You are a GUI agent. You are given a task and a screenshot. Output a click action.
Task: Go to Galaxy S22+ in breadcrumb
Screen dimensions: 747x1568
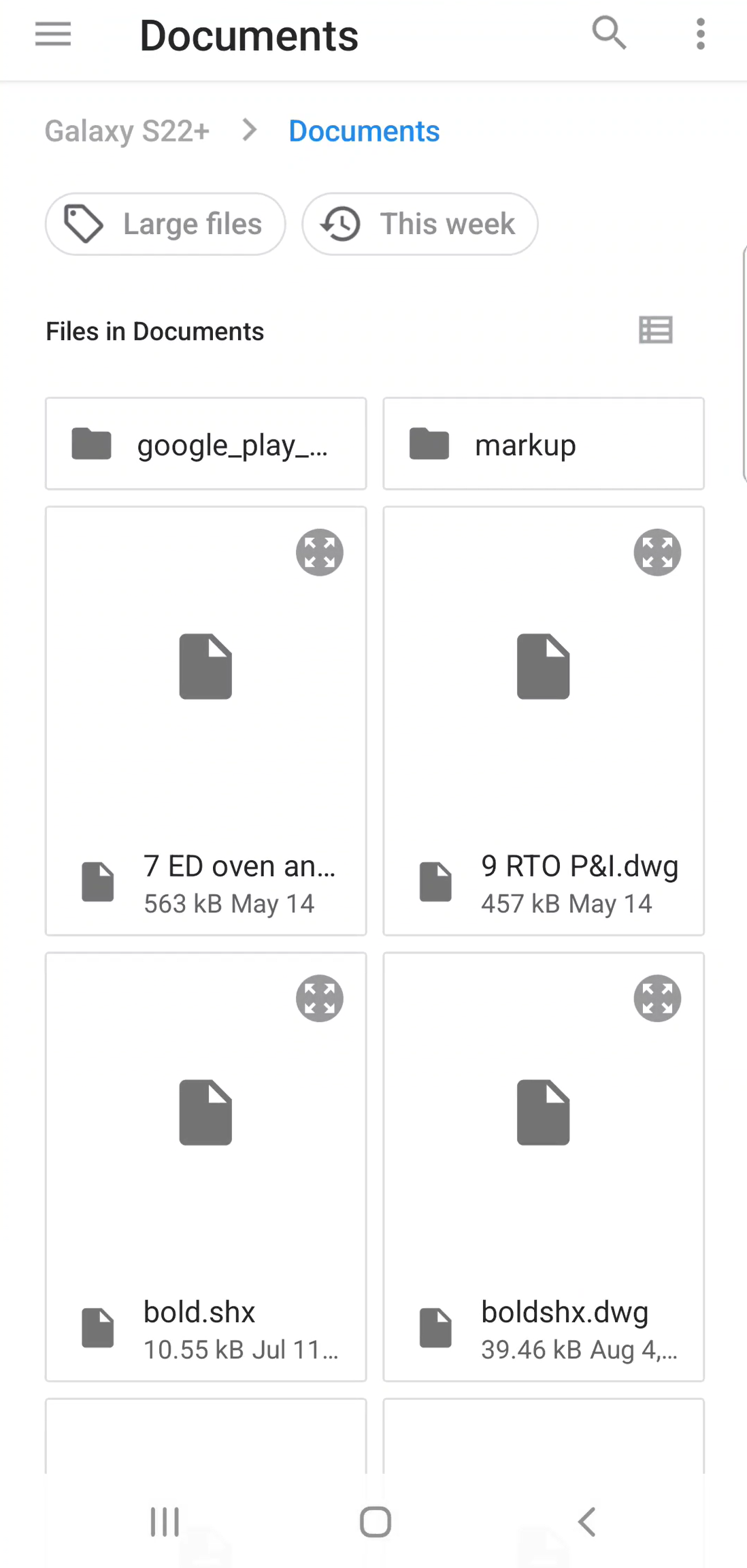tap(127, 131)
